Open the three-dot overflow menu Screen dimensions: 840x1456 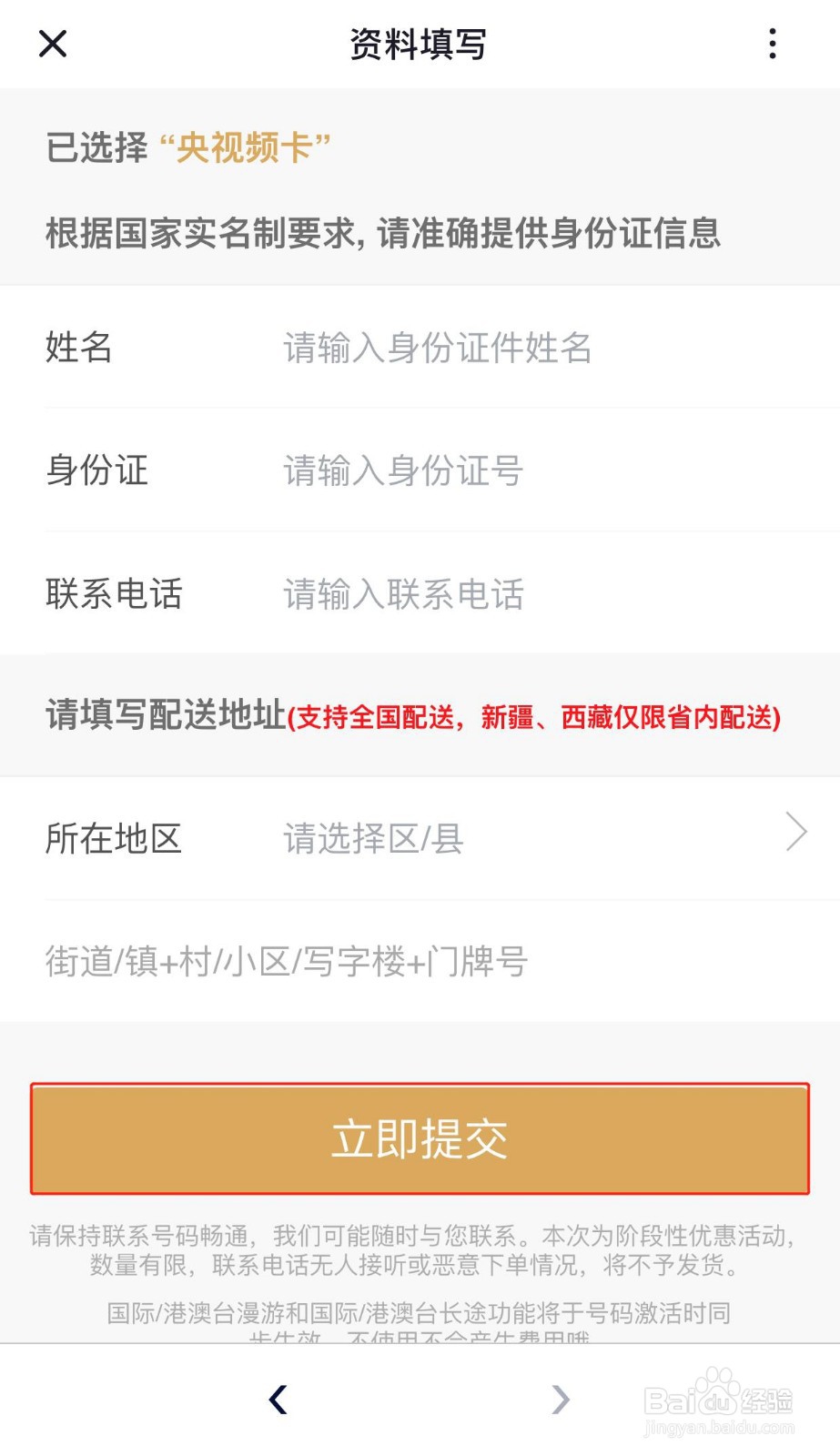[772, 44]
